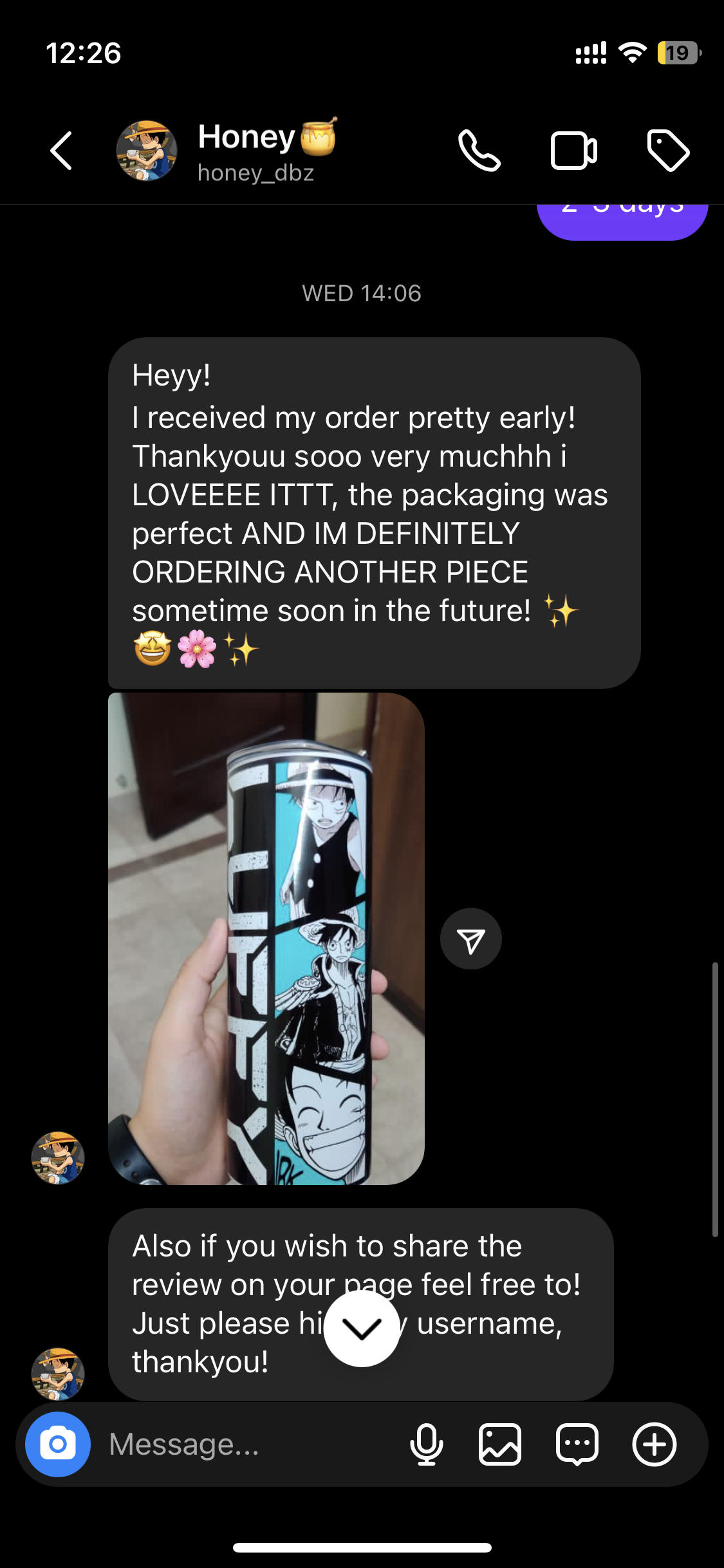This screenshot has height=1568, width=724.
Task: Attach a photo from the gallery
Action: click(500, 1444)
